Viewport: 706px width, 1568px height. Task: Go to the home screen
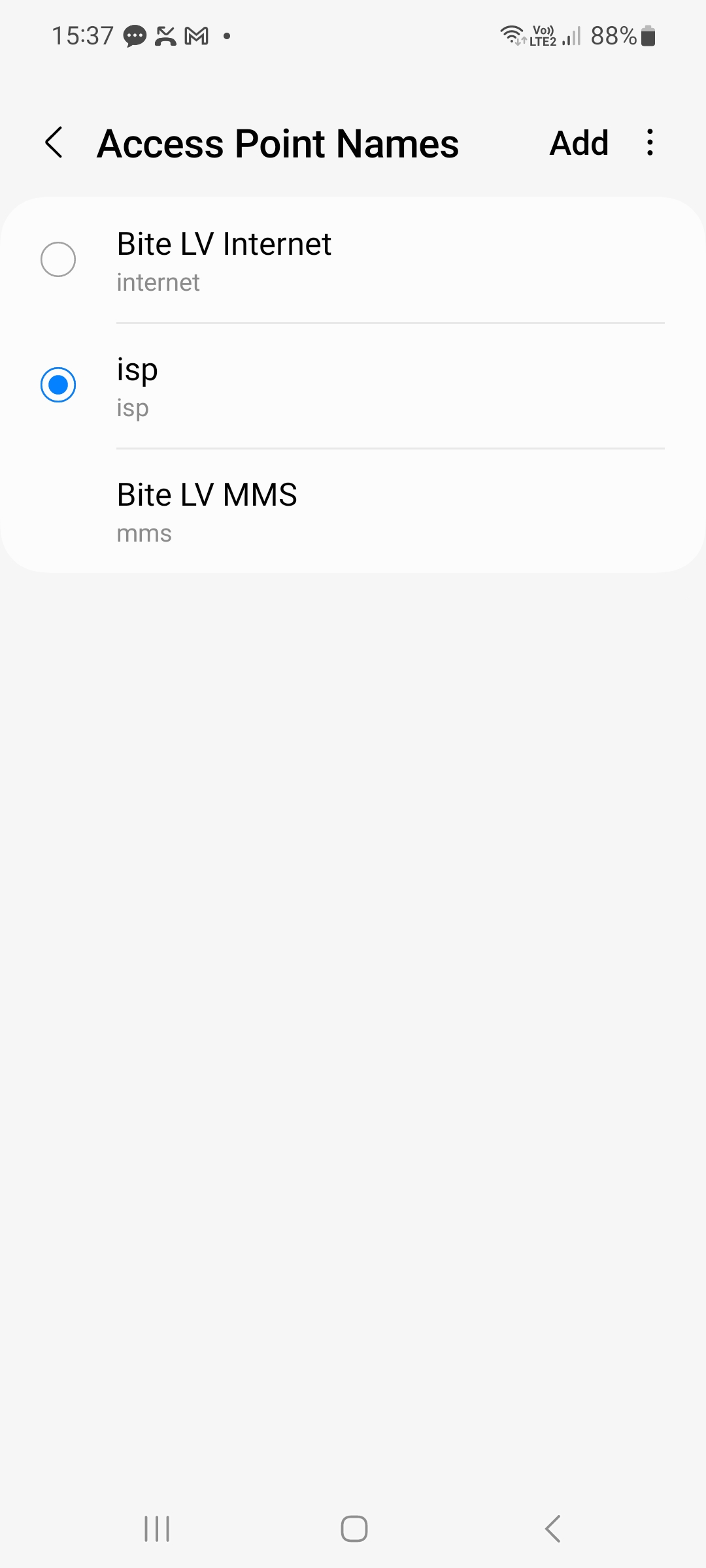point(354,1529)
